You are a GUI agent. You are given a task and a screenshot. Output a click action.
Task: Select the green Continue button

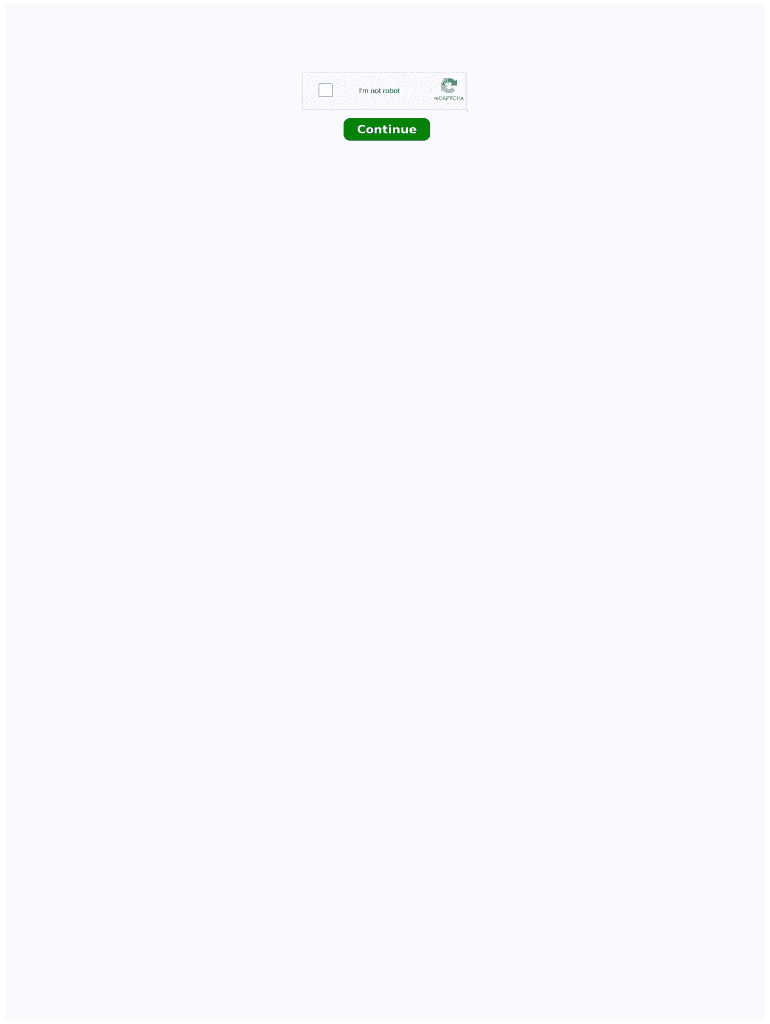[x=386, y=129]
